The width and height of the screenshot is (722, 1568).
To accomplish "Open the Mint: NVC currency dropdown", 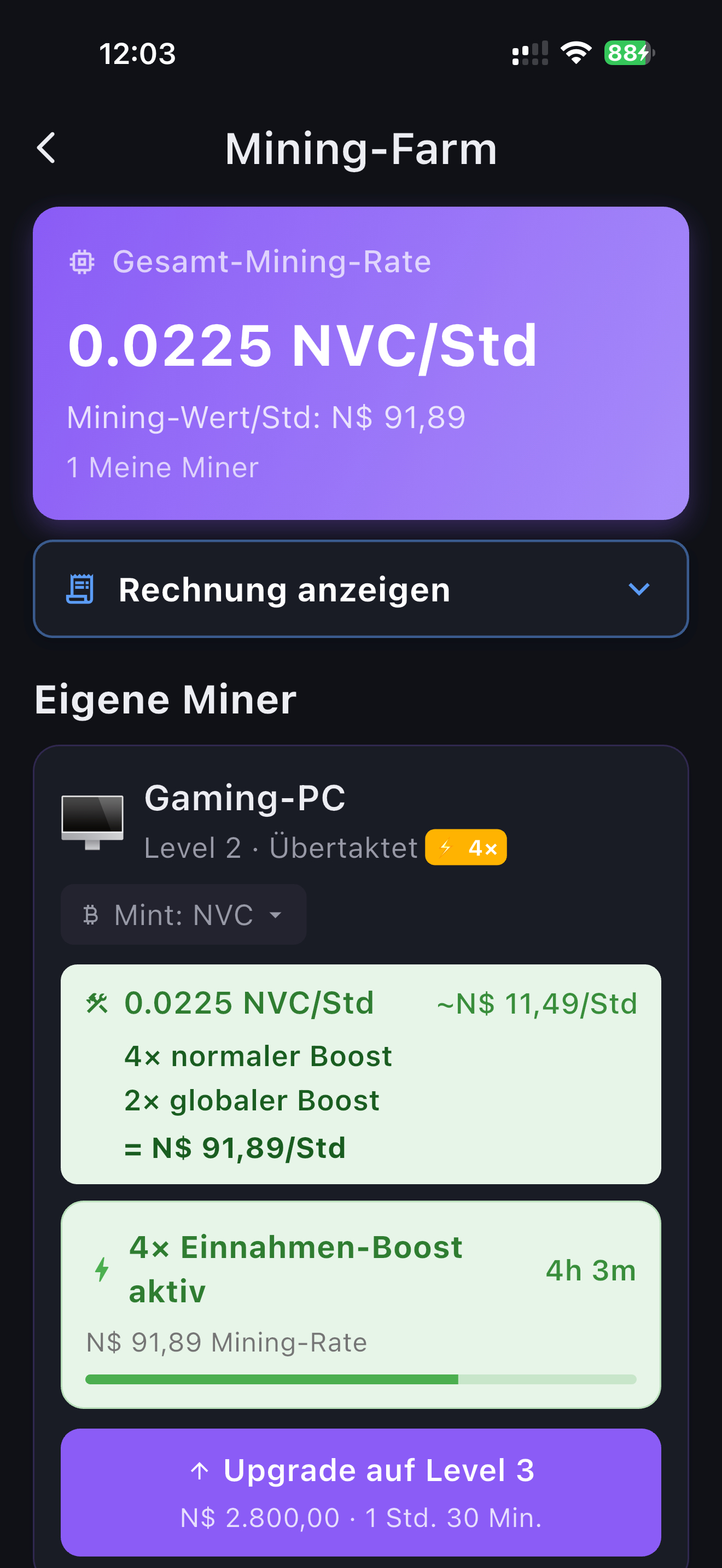I will coord(183,915).
